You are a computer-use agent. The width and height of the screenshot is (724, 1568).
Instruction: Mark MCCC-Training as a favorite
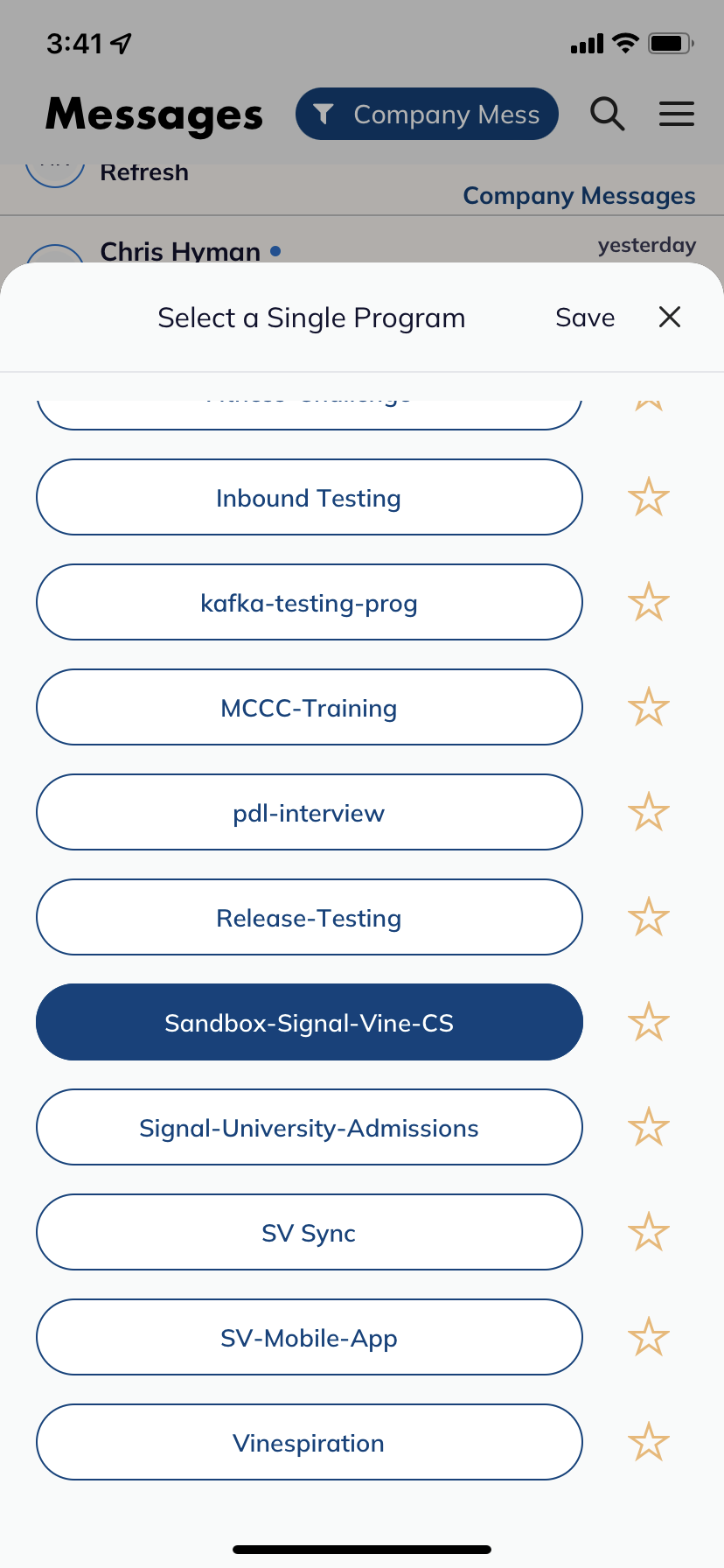(x=649, y=708)
